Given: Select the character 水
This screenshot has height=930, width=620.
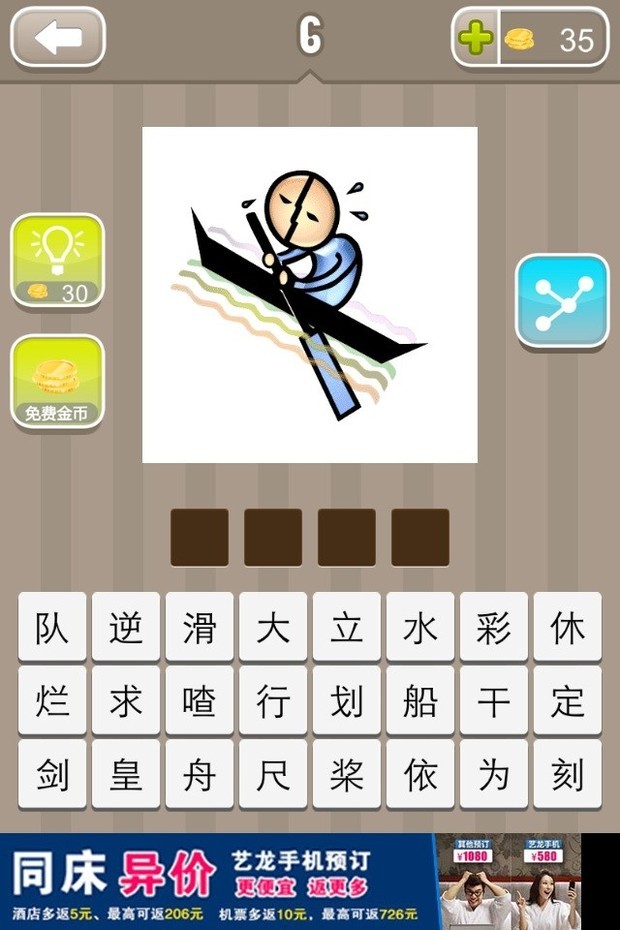Looking at the screenshot, I should click(x=420, y=628).
